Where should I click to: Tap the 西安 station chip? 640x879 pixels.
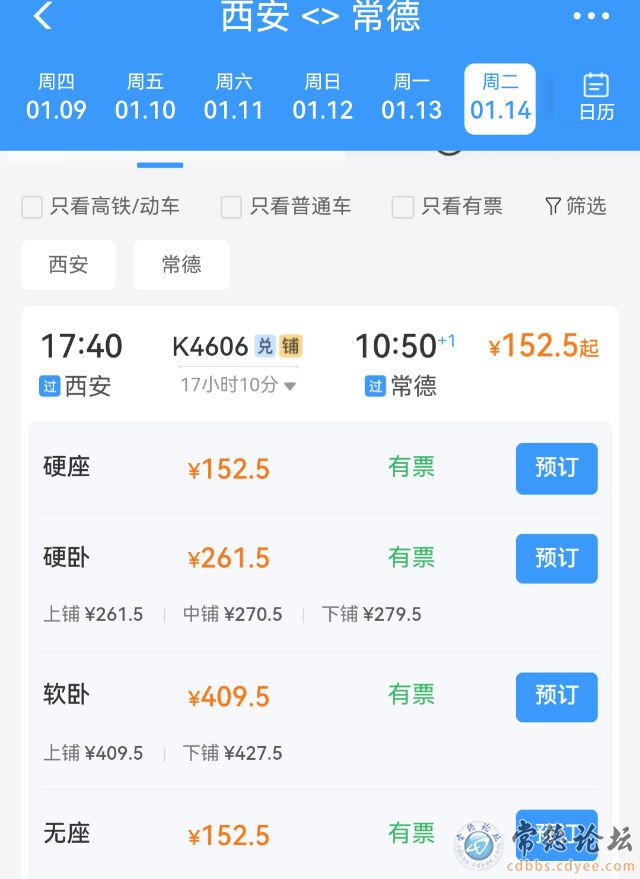click(68, 265)
